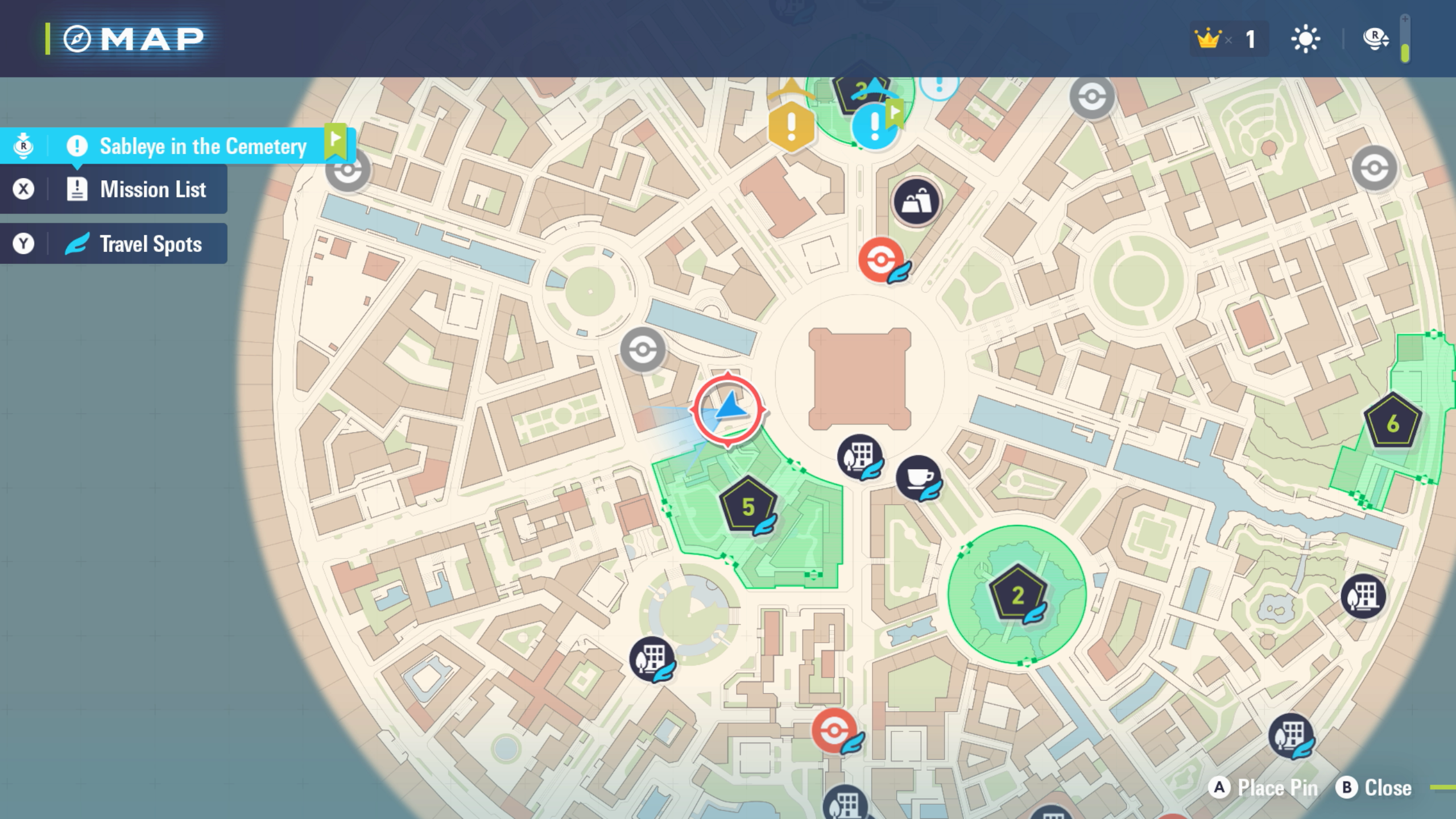
Task: Tap the gray Poké Ball marker near player
Action: coord(643,349)
